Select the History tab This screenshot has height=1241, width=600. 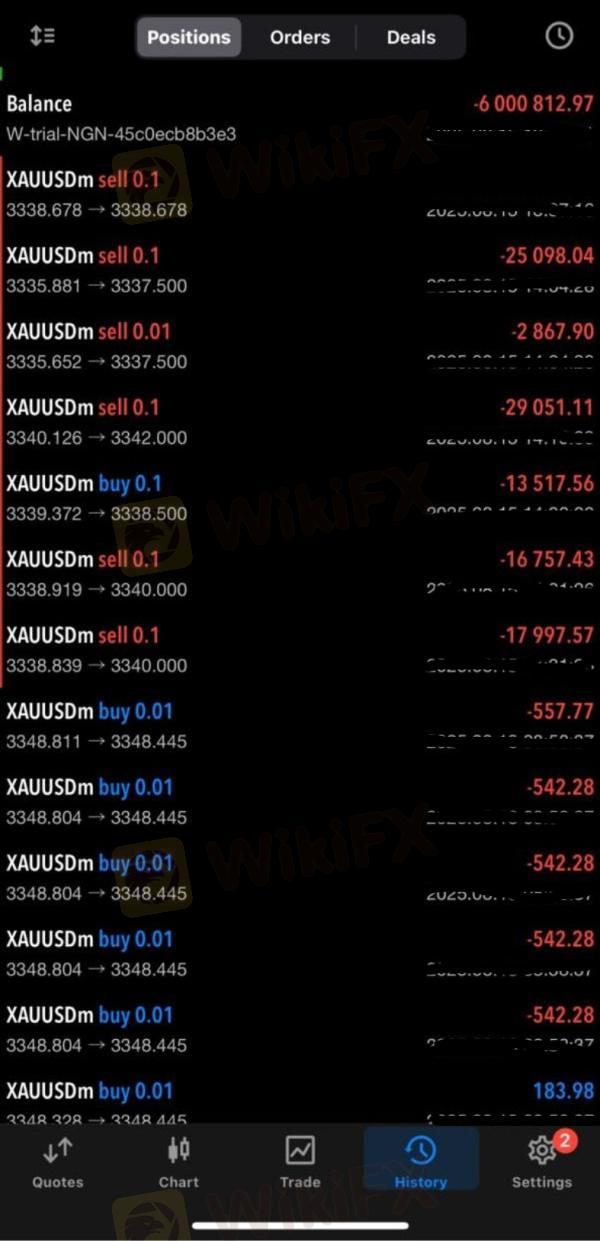pyautogui.click(x=420, y=1160)
